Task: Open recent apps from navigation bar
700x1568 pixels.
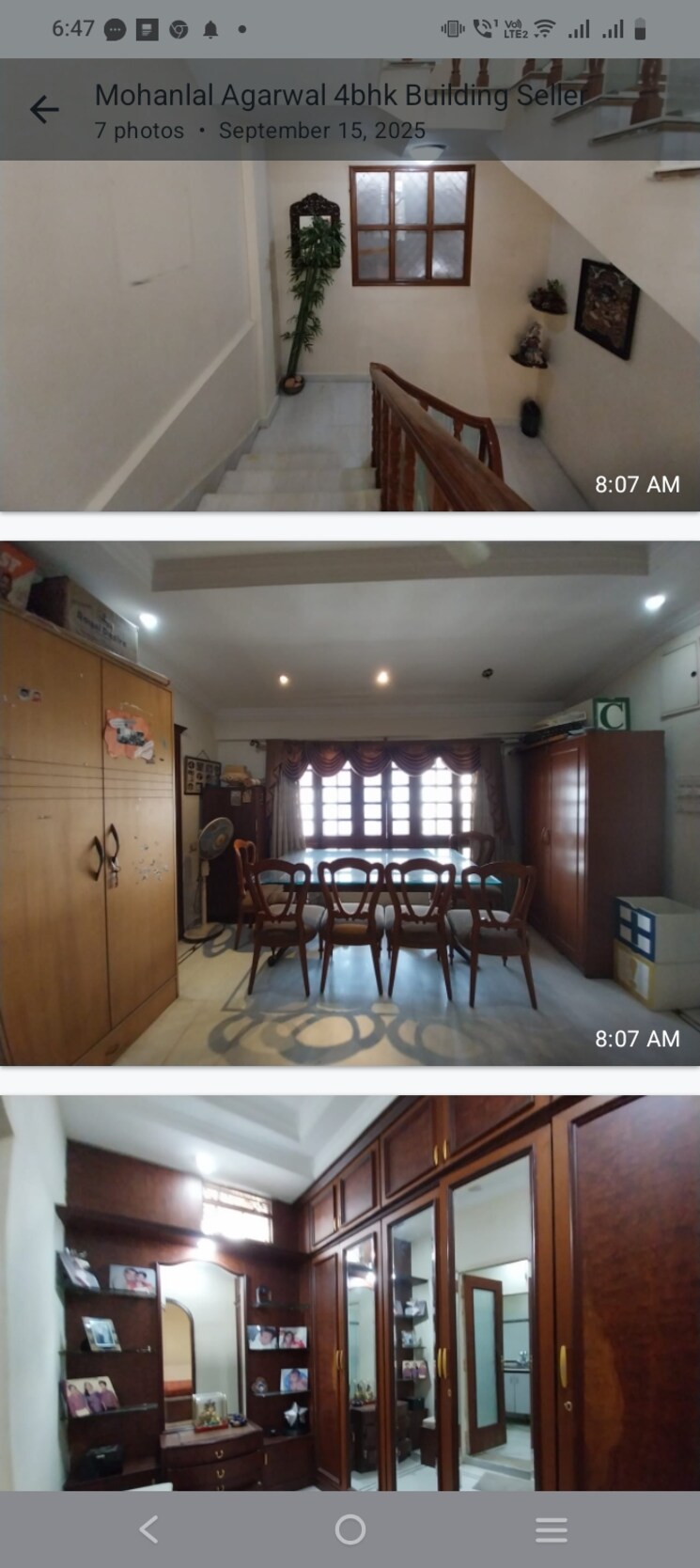Action: click(551, 1529)
